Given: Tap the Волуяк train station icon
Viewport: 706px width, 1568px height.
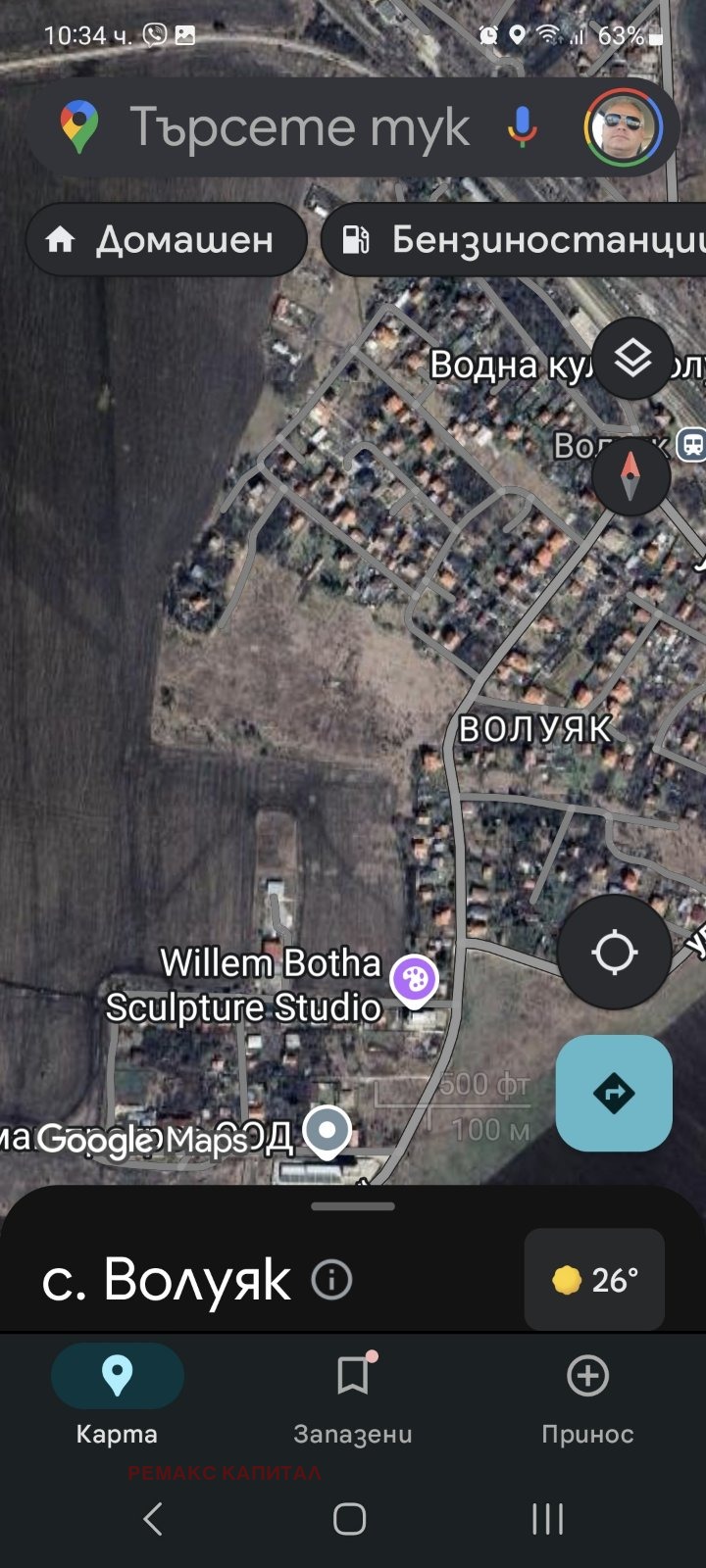Looking at the screenshot, I should click(x=691, y=445).
